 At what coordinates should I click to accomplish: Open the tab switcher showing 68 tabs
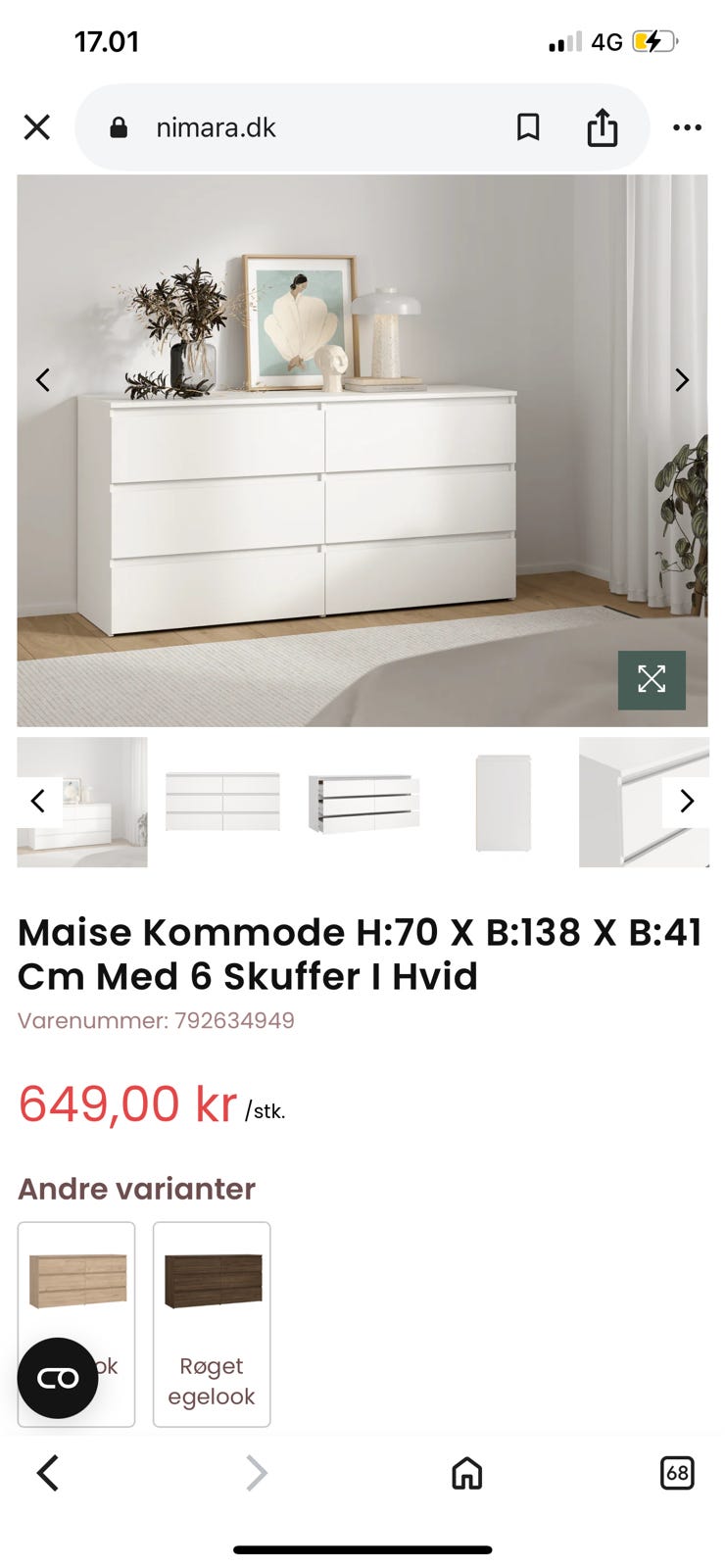click(x=677, y=1473)
